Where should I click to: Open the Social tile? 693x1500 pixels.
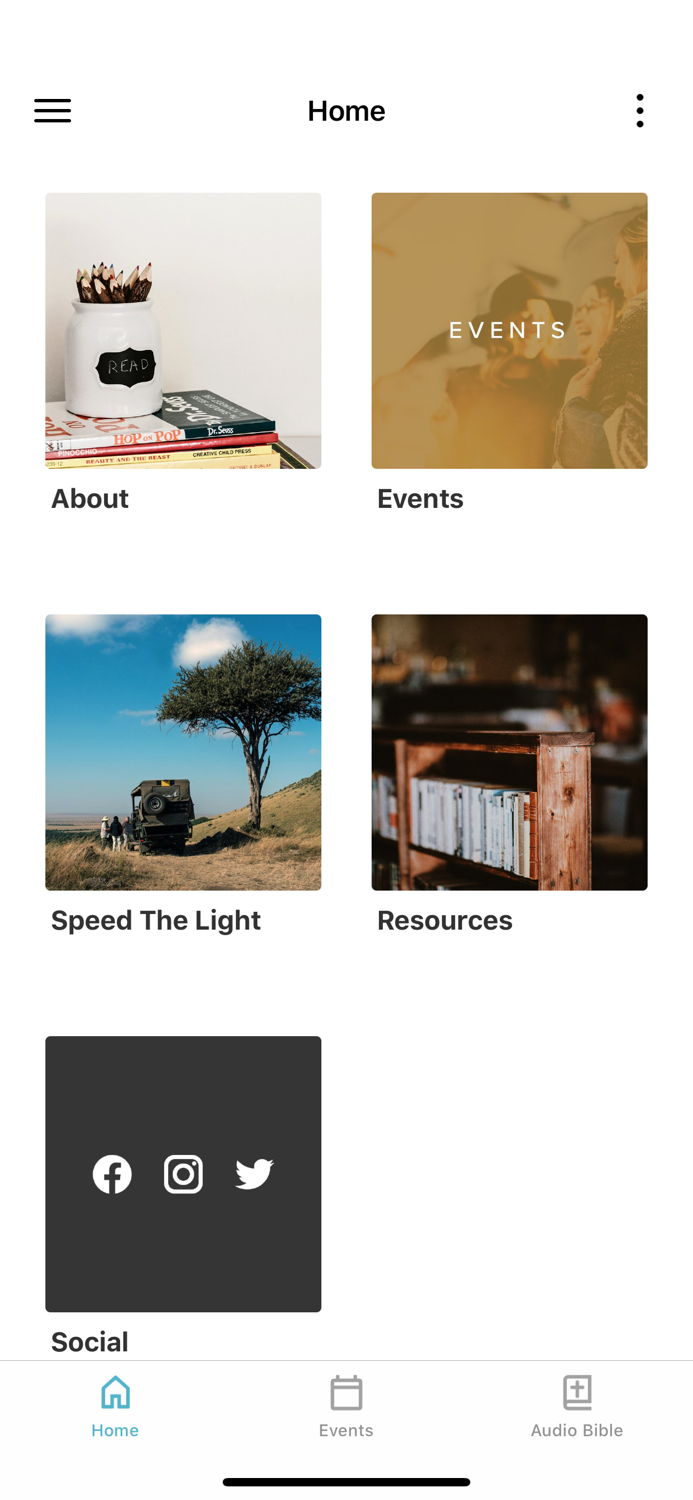[x=183, y=1174]
